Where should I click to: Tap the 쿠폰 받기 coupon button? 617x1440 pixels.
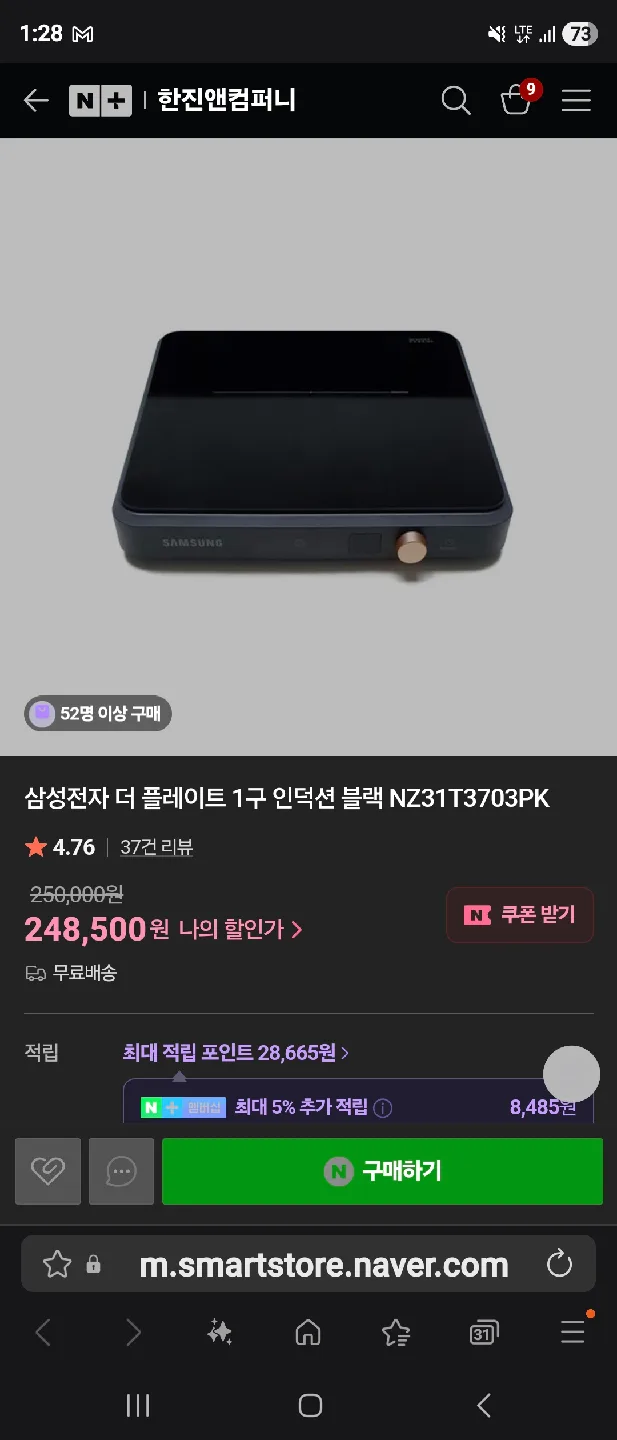click(x=520, y=914)
